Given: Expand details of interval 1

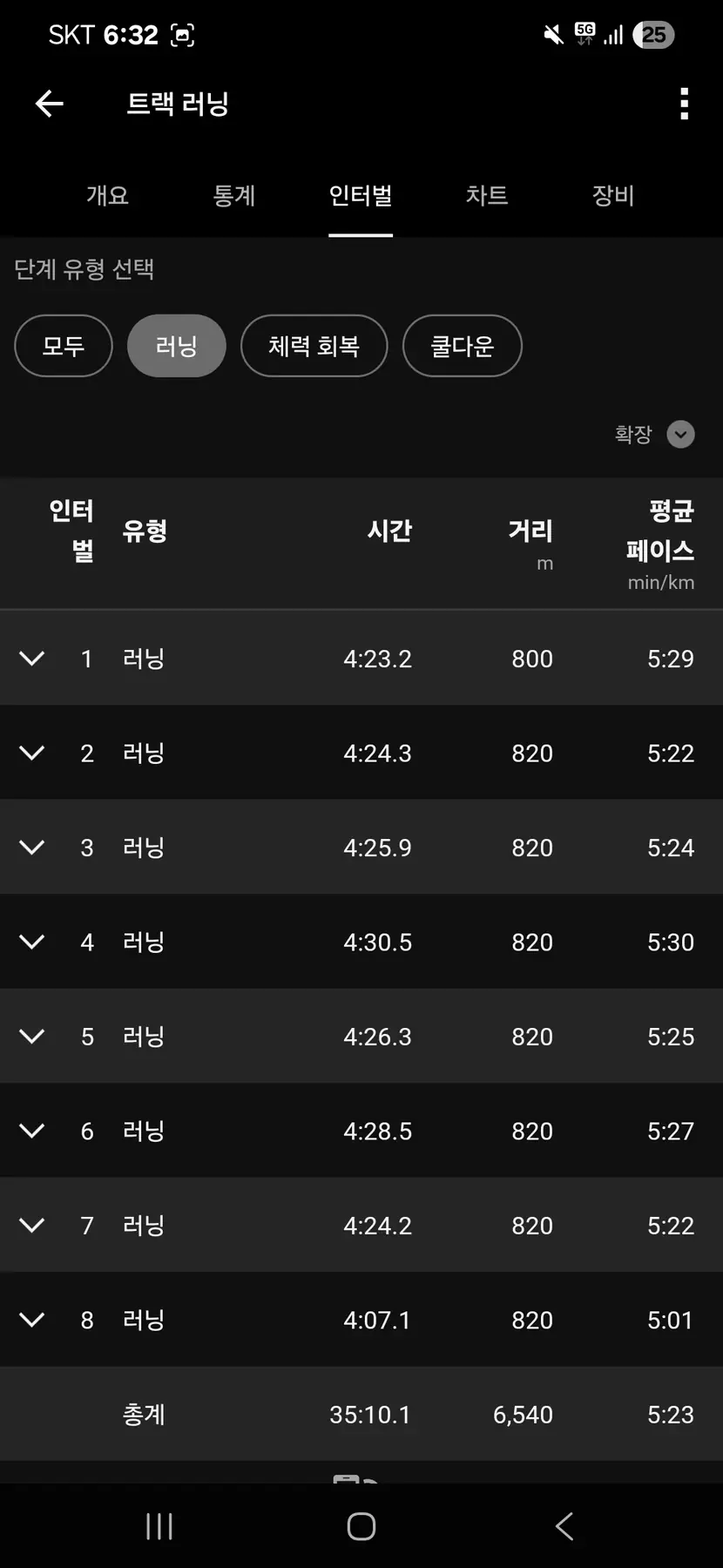Looking at the screenshot, I should tap(32, 659).
